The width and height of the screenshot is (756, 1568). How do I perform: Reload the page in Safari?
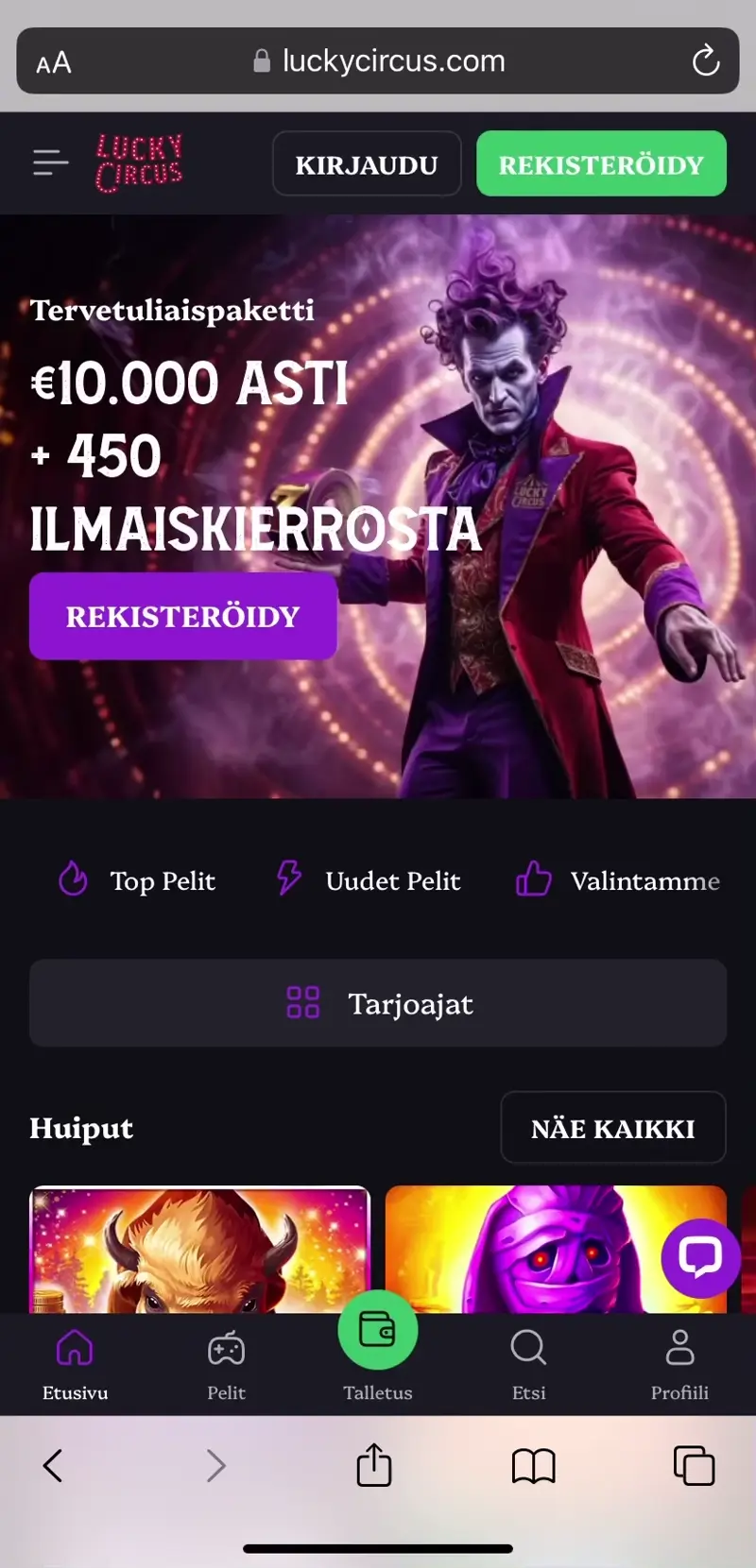pyautogui.click(x=705, y=61)
